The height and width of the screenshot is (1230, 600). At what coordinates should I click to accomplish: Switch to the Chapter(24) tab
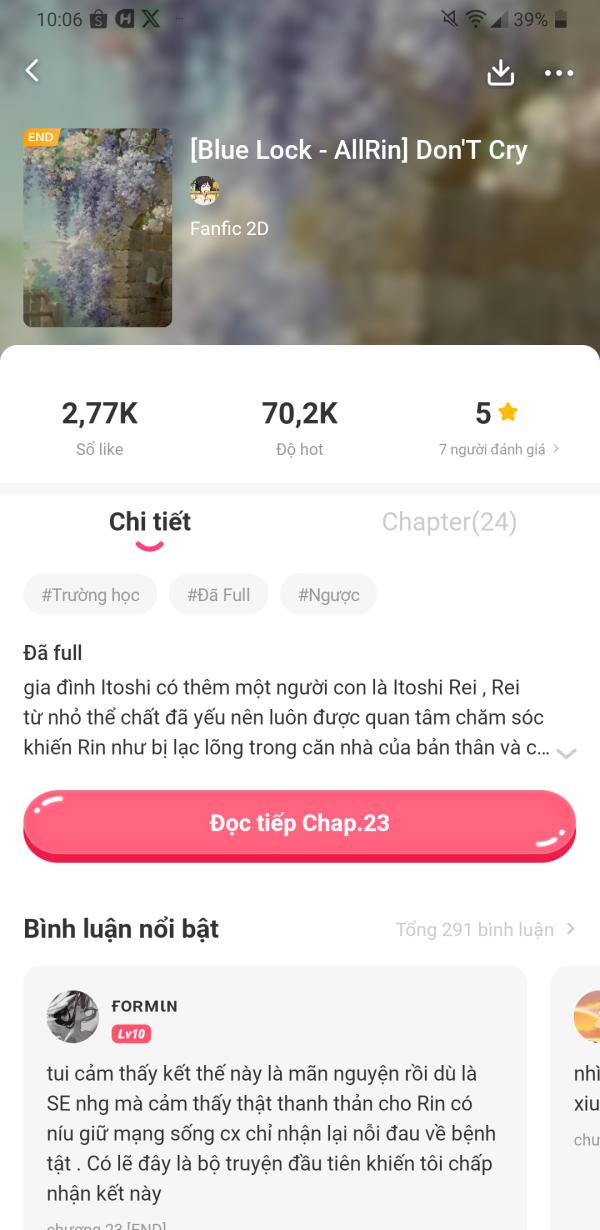coord(449,522)
